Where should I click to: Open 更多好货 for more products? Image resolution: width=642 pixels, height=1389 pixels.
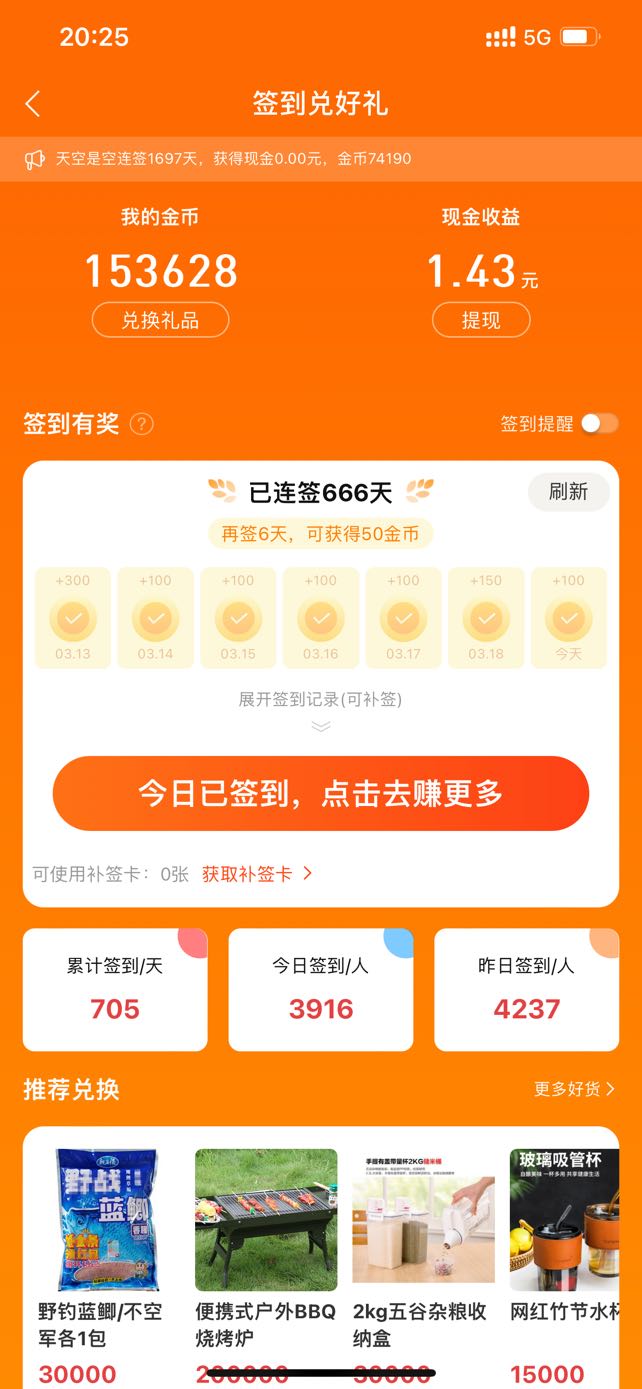pyautogui.click(x=574, y=1089)
